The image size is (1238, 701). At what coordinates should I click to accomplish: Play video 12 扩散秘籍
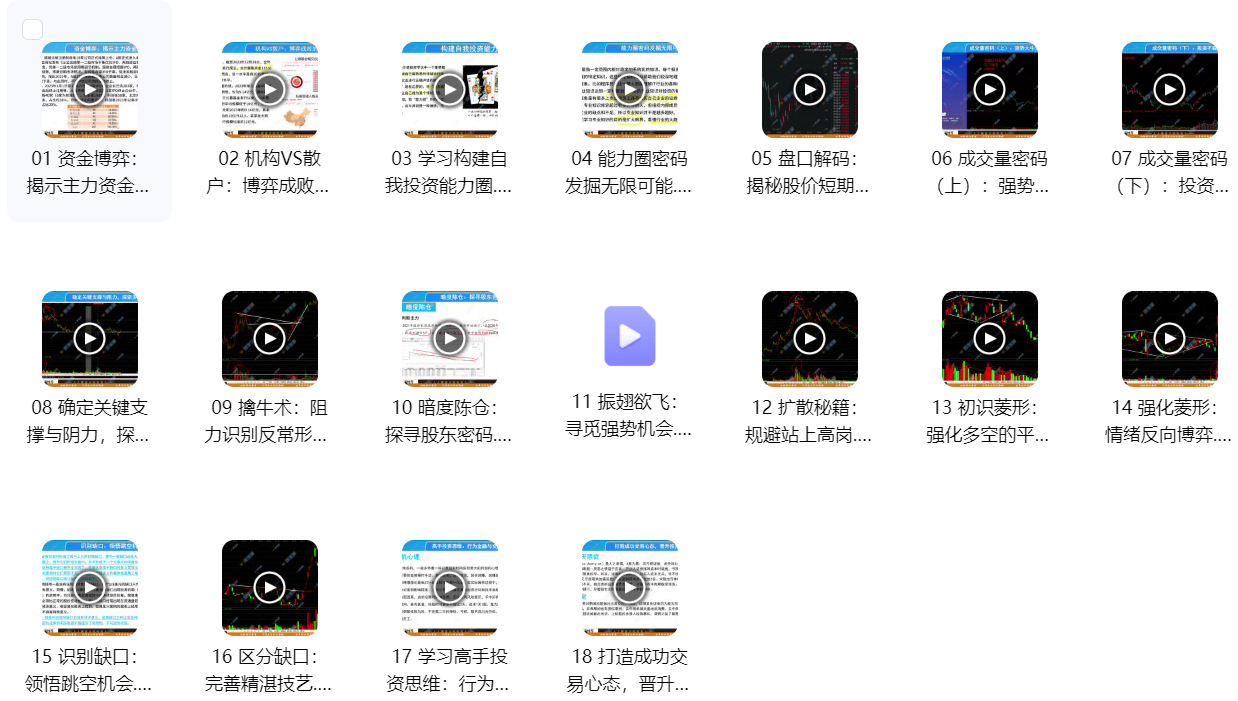tap(809, 339)
